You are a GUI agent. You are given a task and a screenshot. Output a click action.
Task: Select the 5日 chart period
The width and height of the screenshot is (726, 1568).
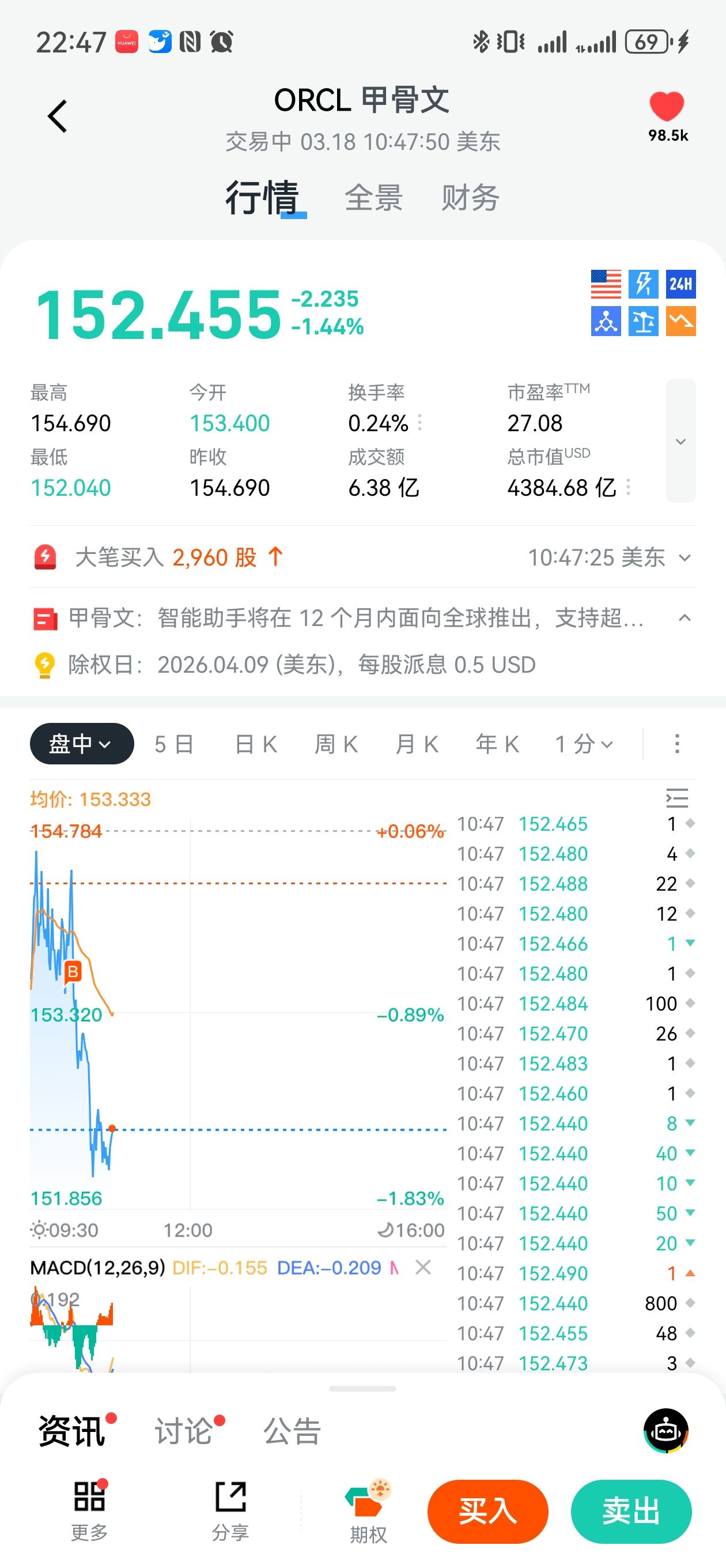point(174,744)
